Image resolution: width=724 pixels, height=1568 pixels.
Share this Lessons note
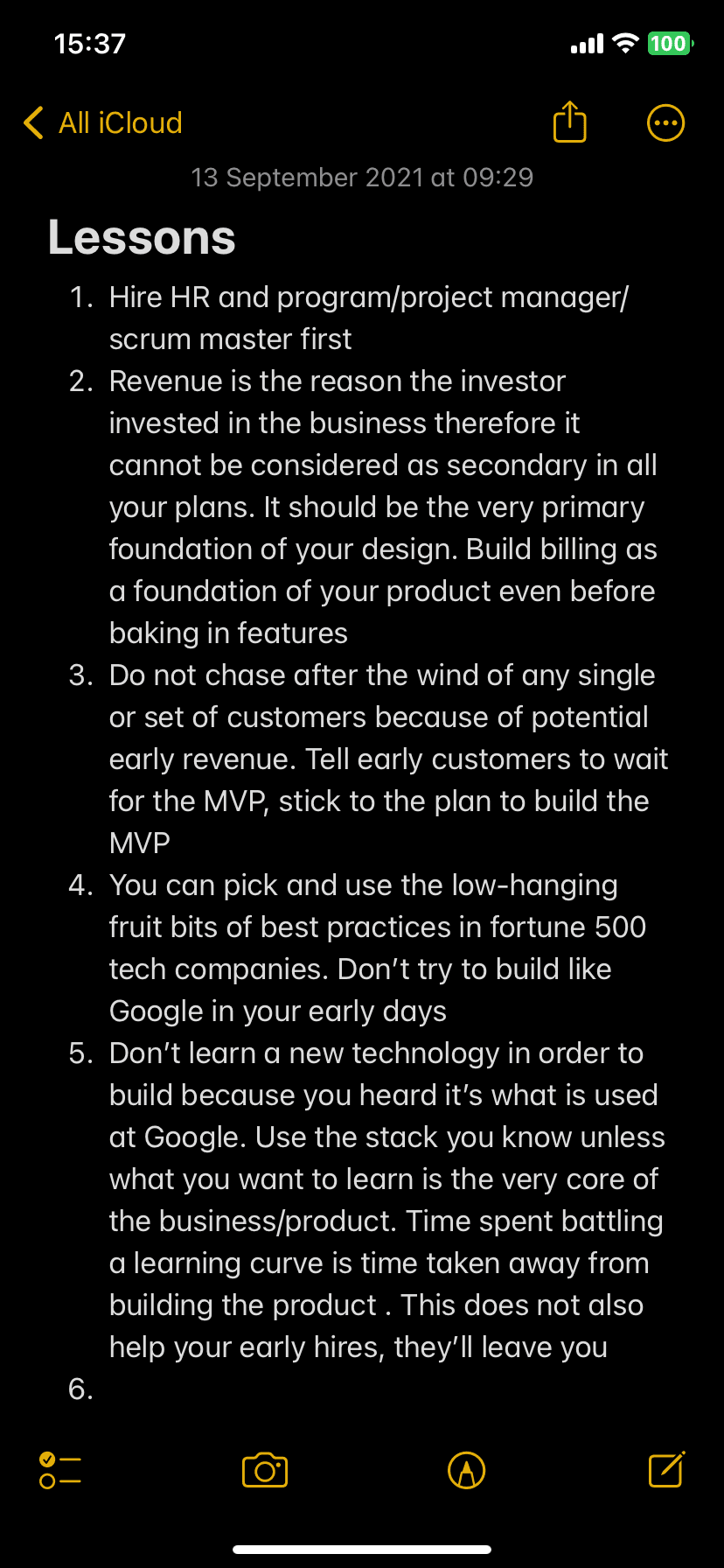click(569, 122)
